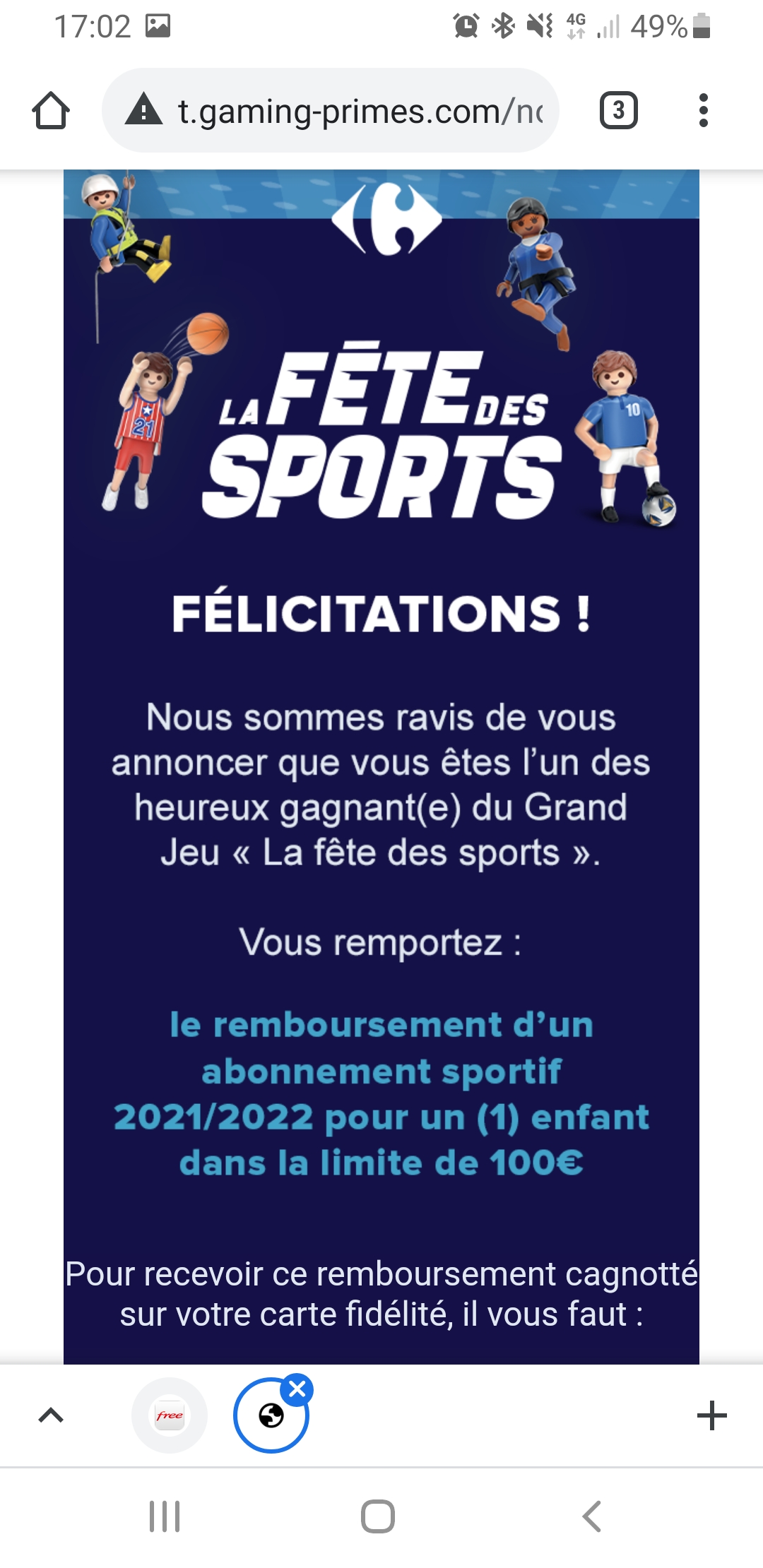763x1568 pixels.
Task: Tap the gaming-primes.com address bar
Action: (331, 111)
